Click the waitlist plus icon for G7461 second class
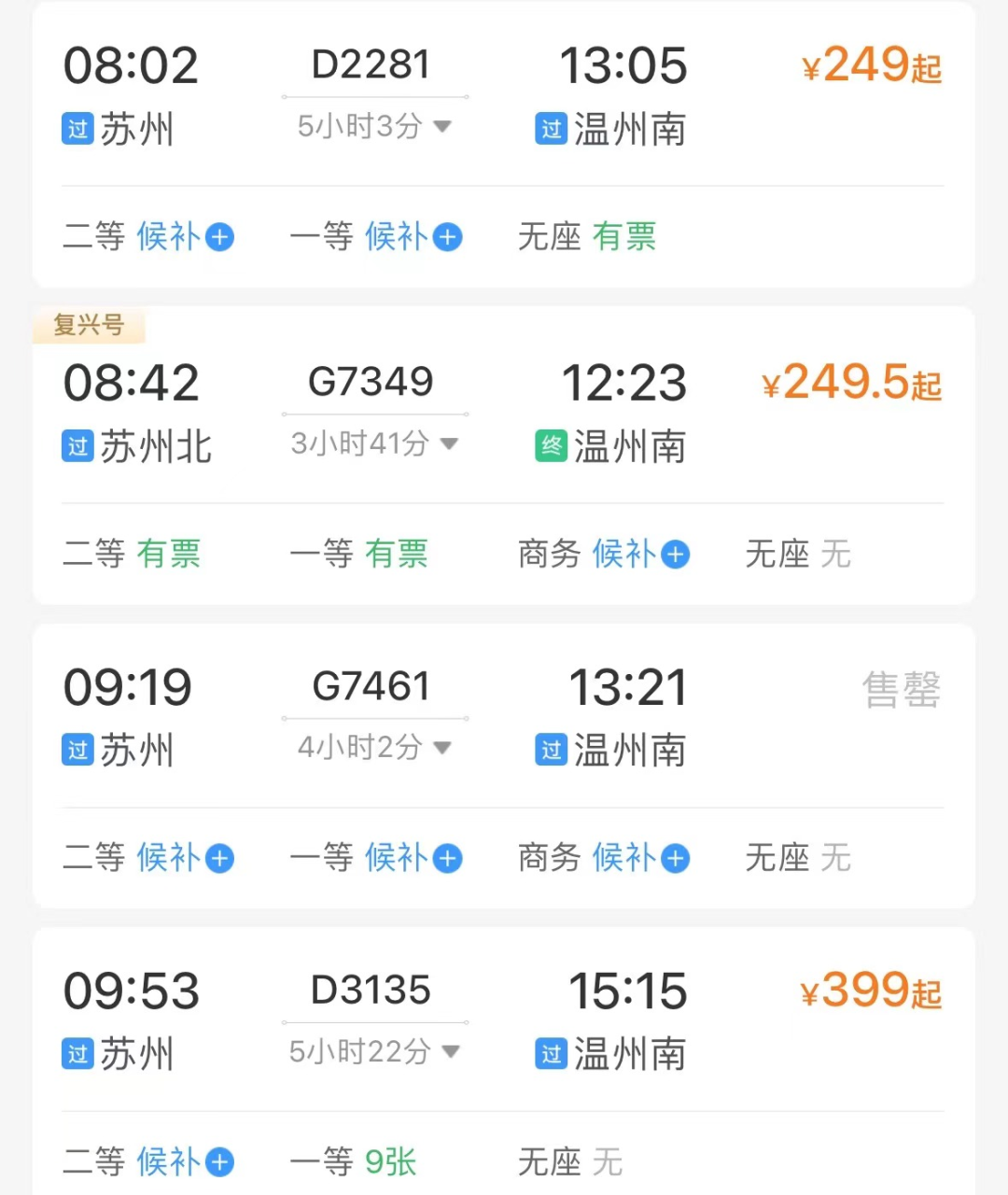1008x1195 pixels. 218,858
